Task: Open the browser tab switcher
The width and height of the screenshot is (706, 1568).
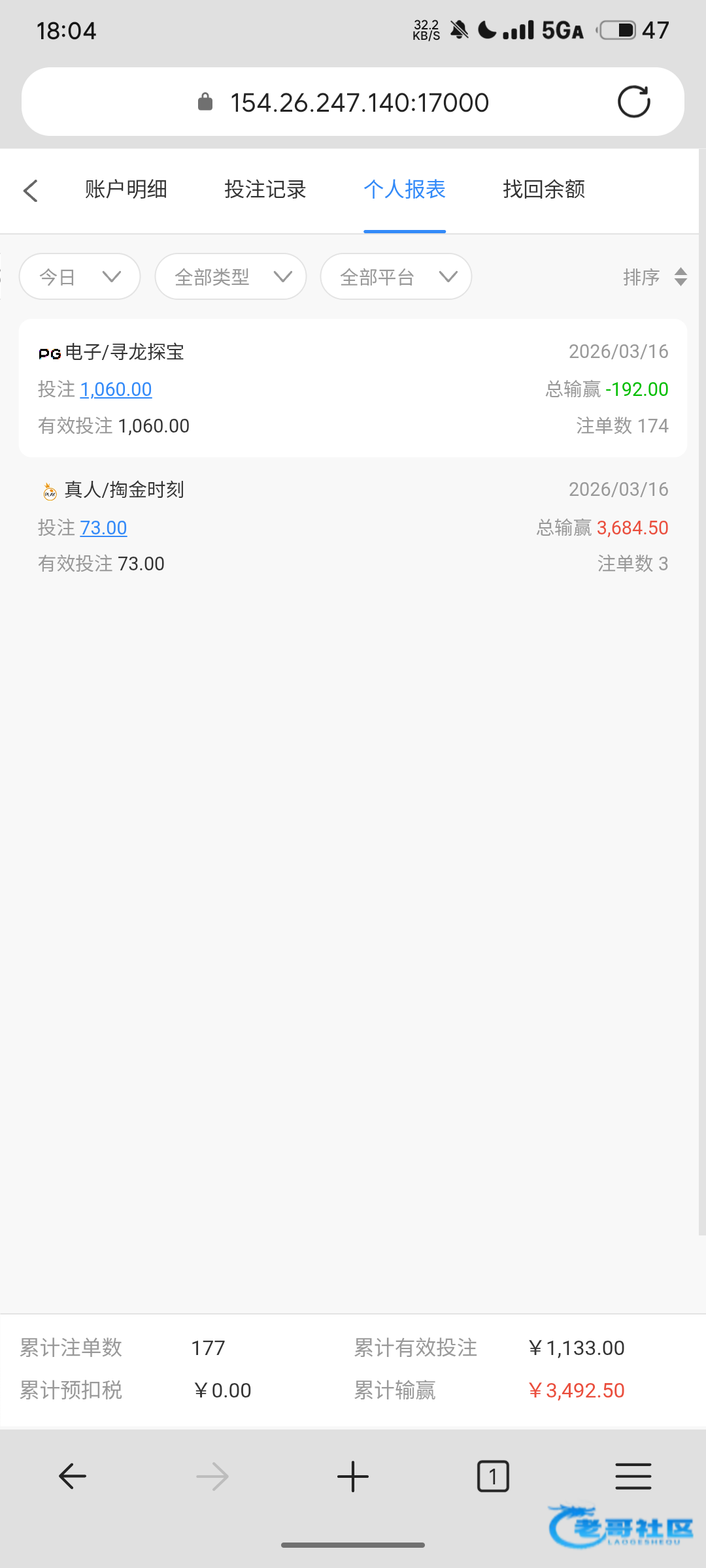Action: tap(493, 1476)
